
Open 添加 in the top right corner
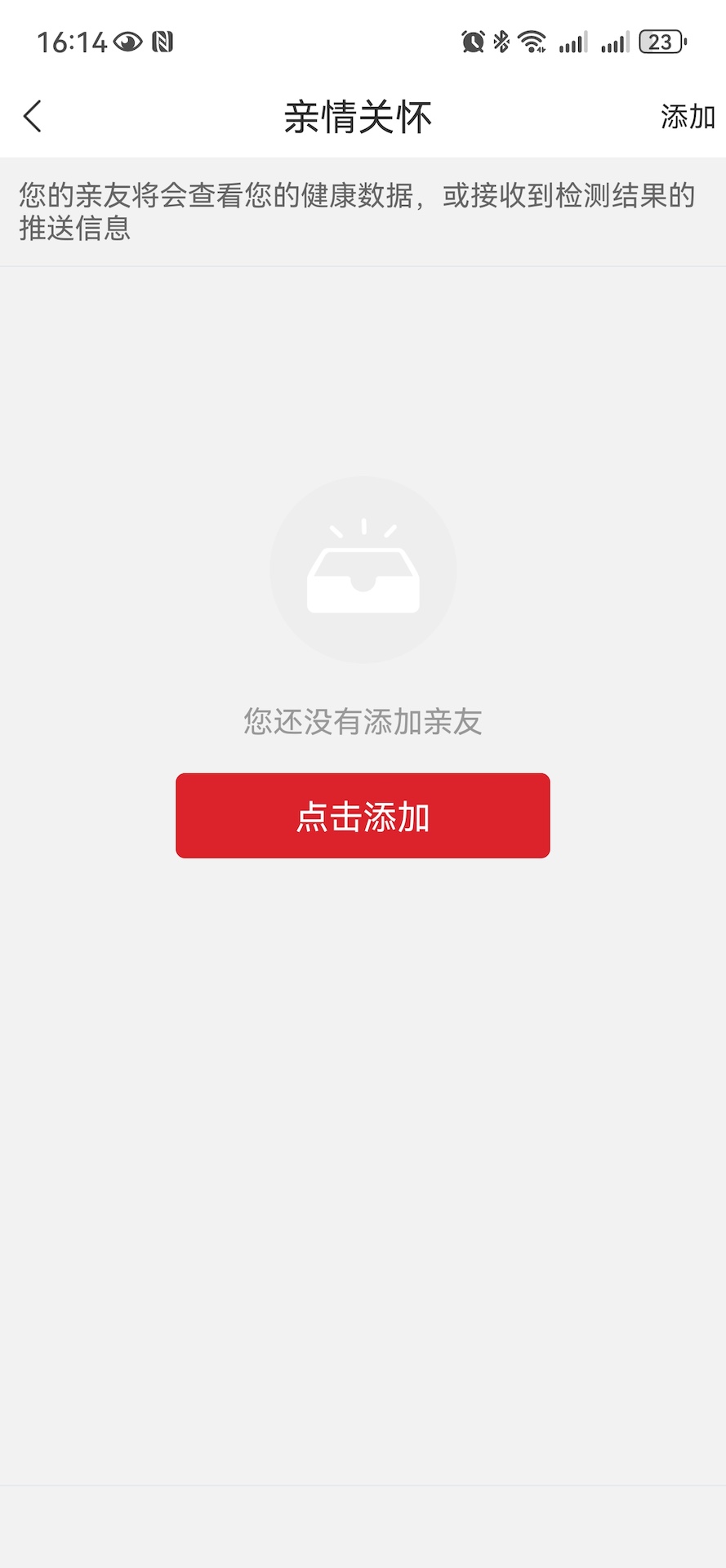pos(687,118)
